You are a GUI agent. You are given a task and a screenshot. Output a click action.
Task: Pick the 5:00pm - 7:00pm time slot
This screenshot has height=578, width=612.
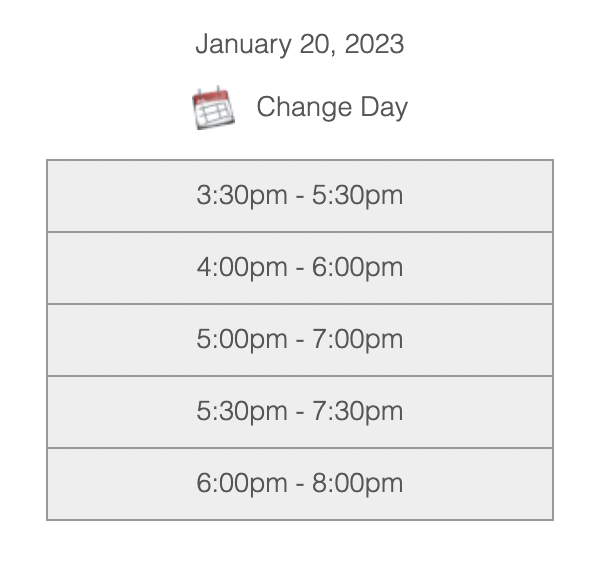click(300, 340)
